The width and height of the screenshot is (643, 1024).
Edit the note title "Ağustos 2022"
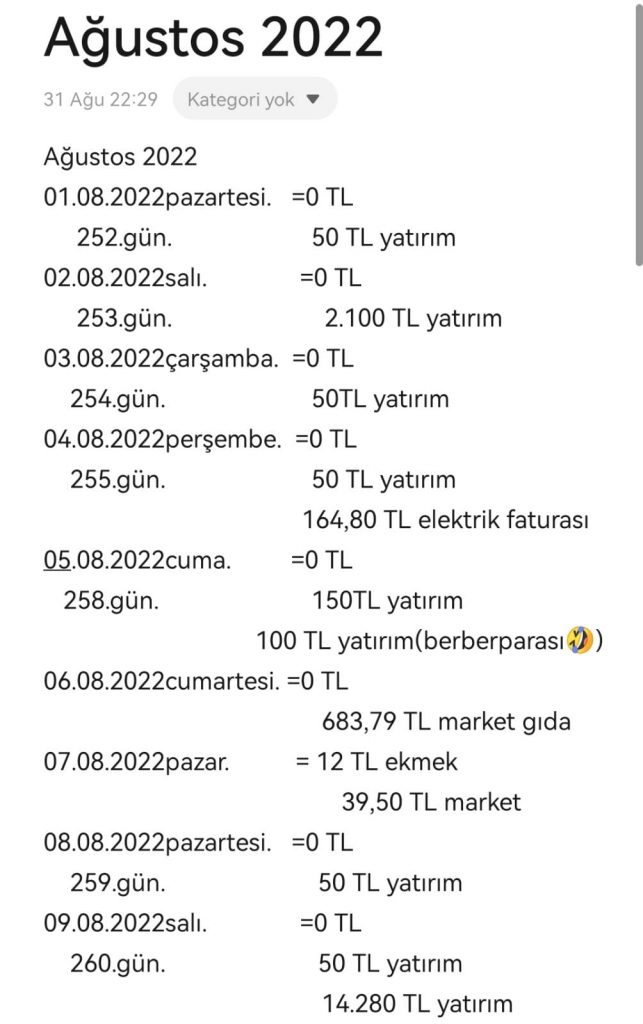point(213,39)
